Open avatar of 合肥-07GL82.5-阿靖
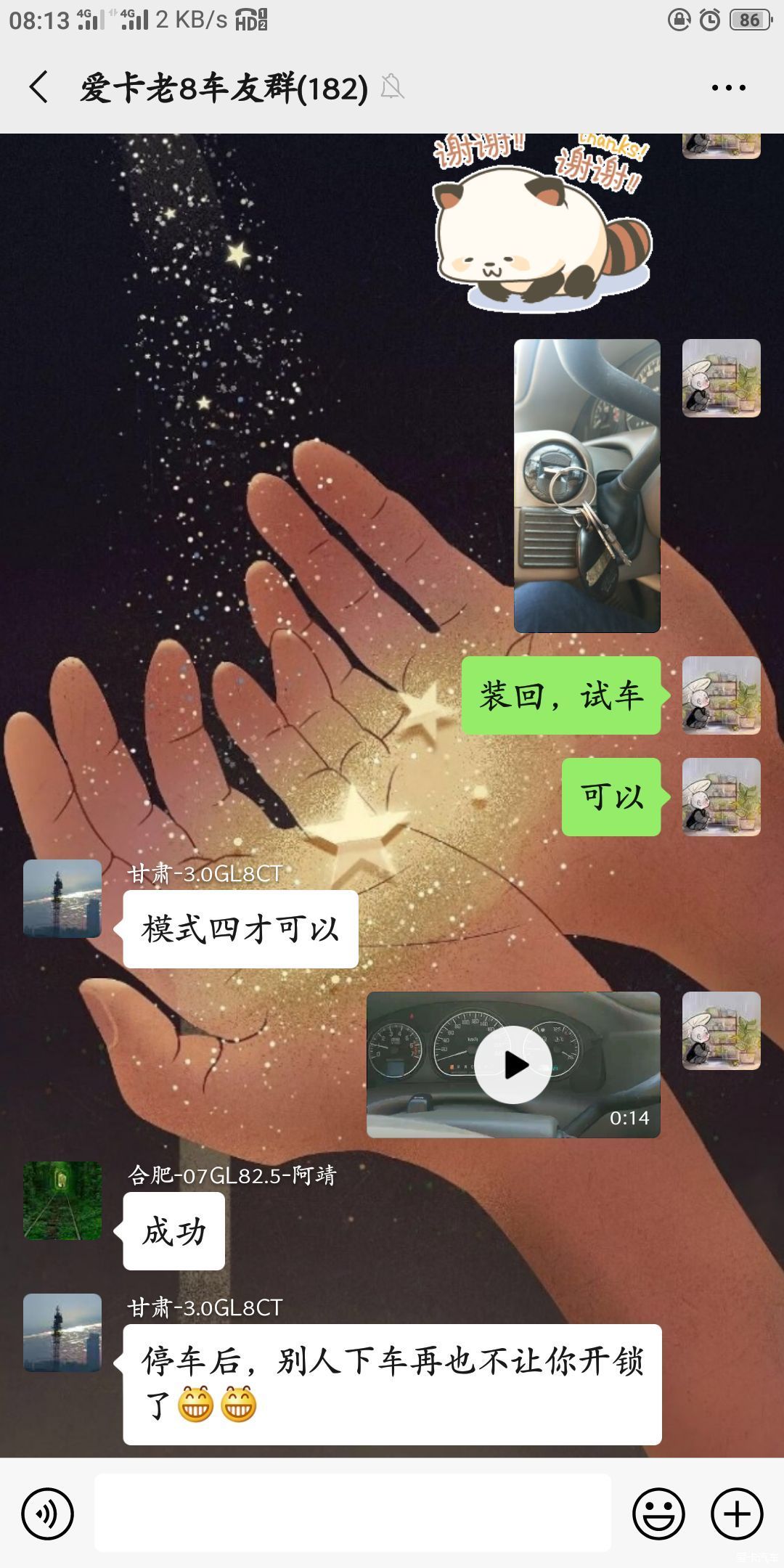This screenshot has width=784, height=1568. click(62, 1200)
